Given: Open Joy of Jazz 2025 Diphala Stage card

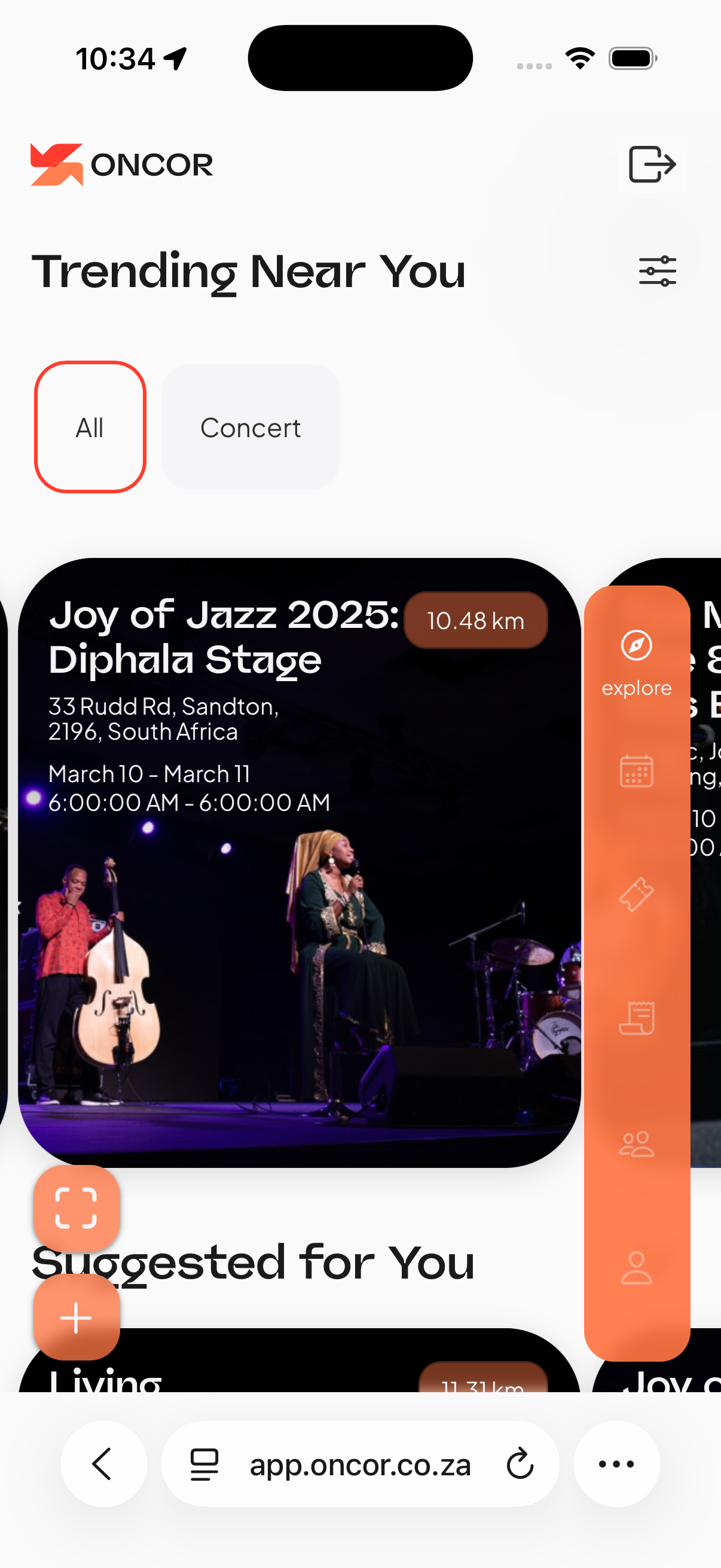Looking at the screenshot, I should click(x=298, y=913).
